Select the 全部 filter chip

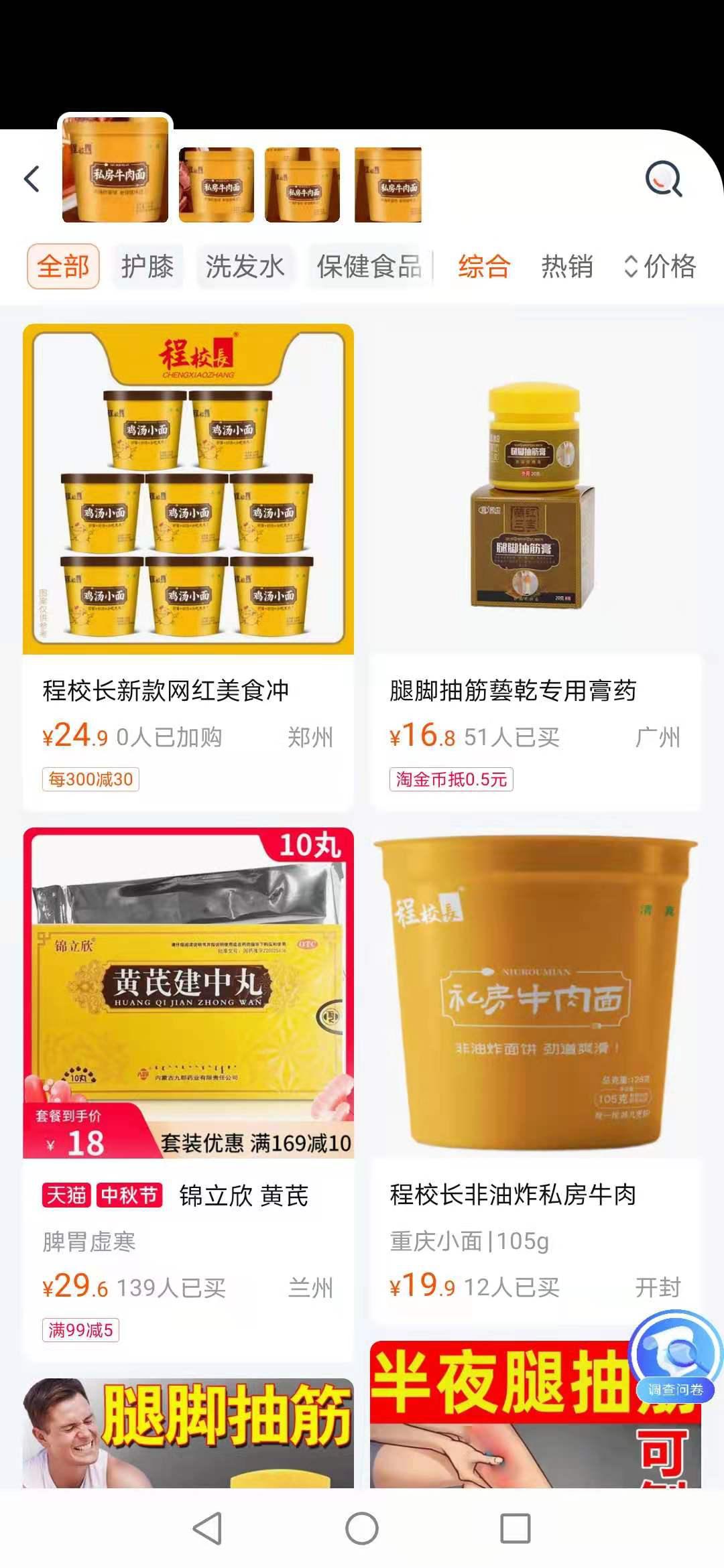[x=64, y=266]
